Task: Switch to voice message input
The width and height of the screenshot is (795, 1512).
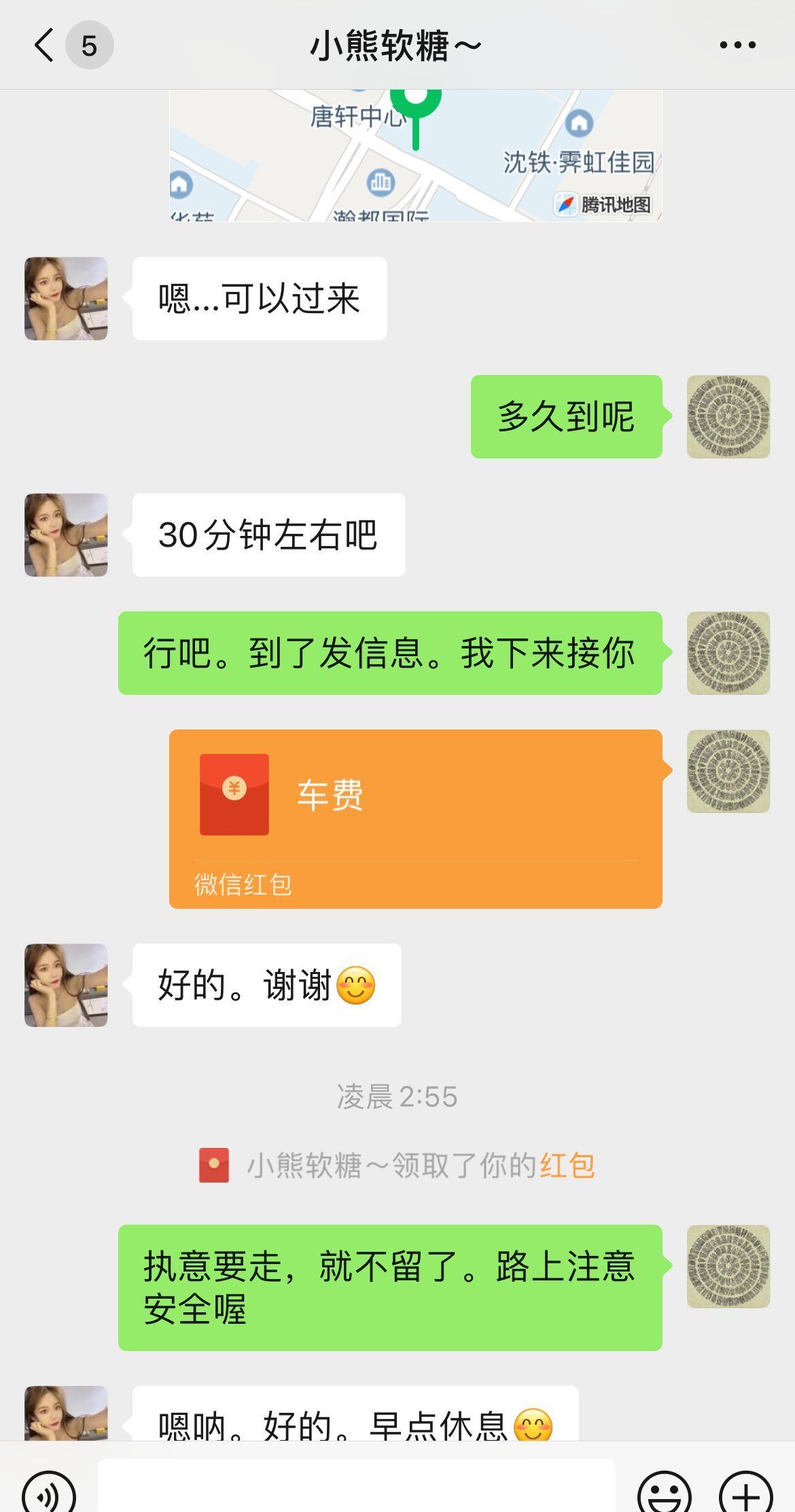Action: tap(49, 1493)
